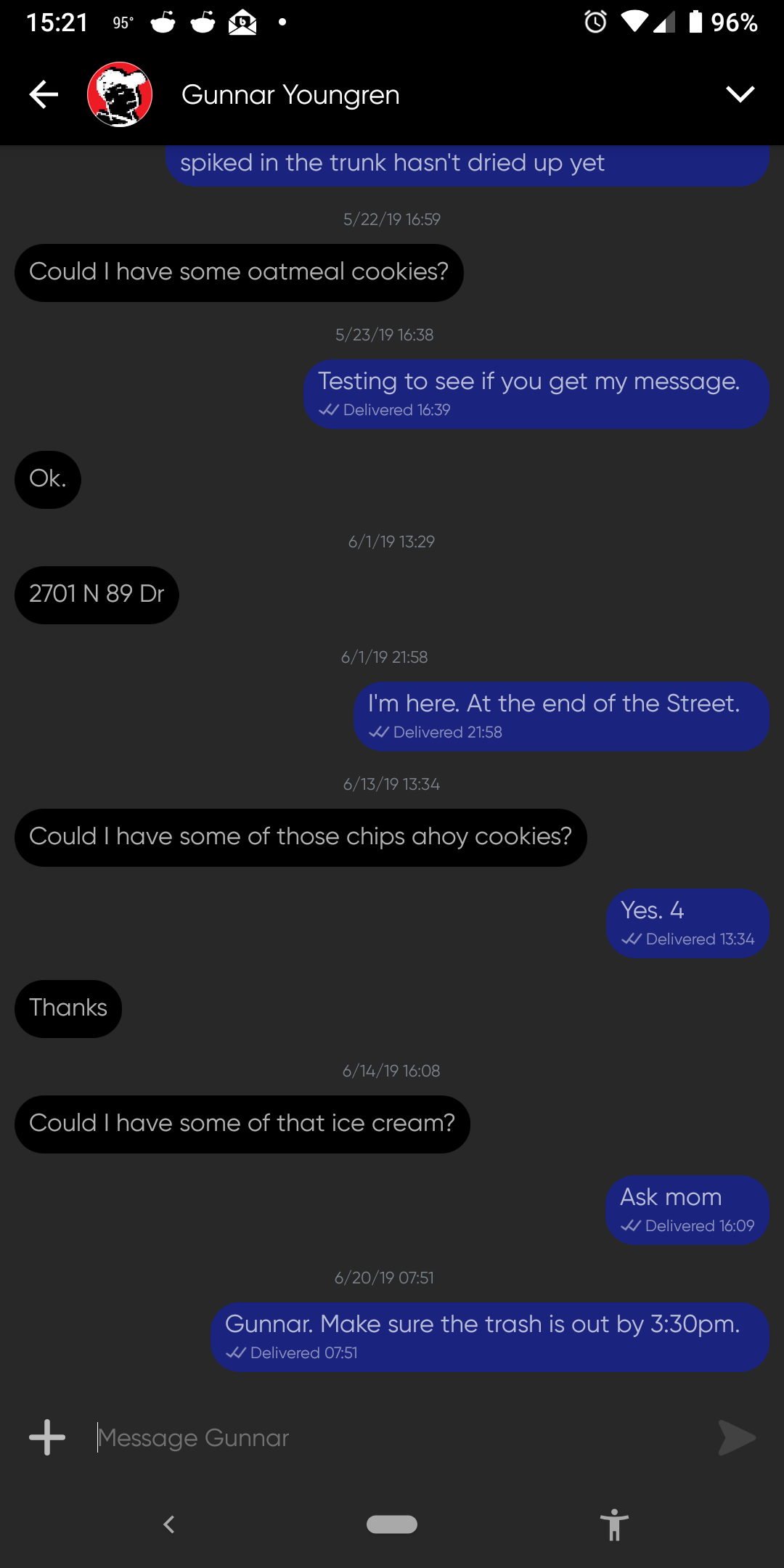
Task: Open Gunnar Youngren's contact avatar
Action: pyautogui.click(x=120, y=94)
